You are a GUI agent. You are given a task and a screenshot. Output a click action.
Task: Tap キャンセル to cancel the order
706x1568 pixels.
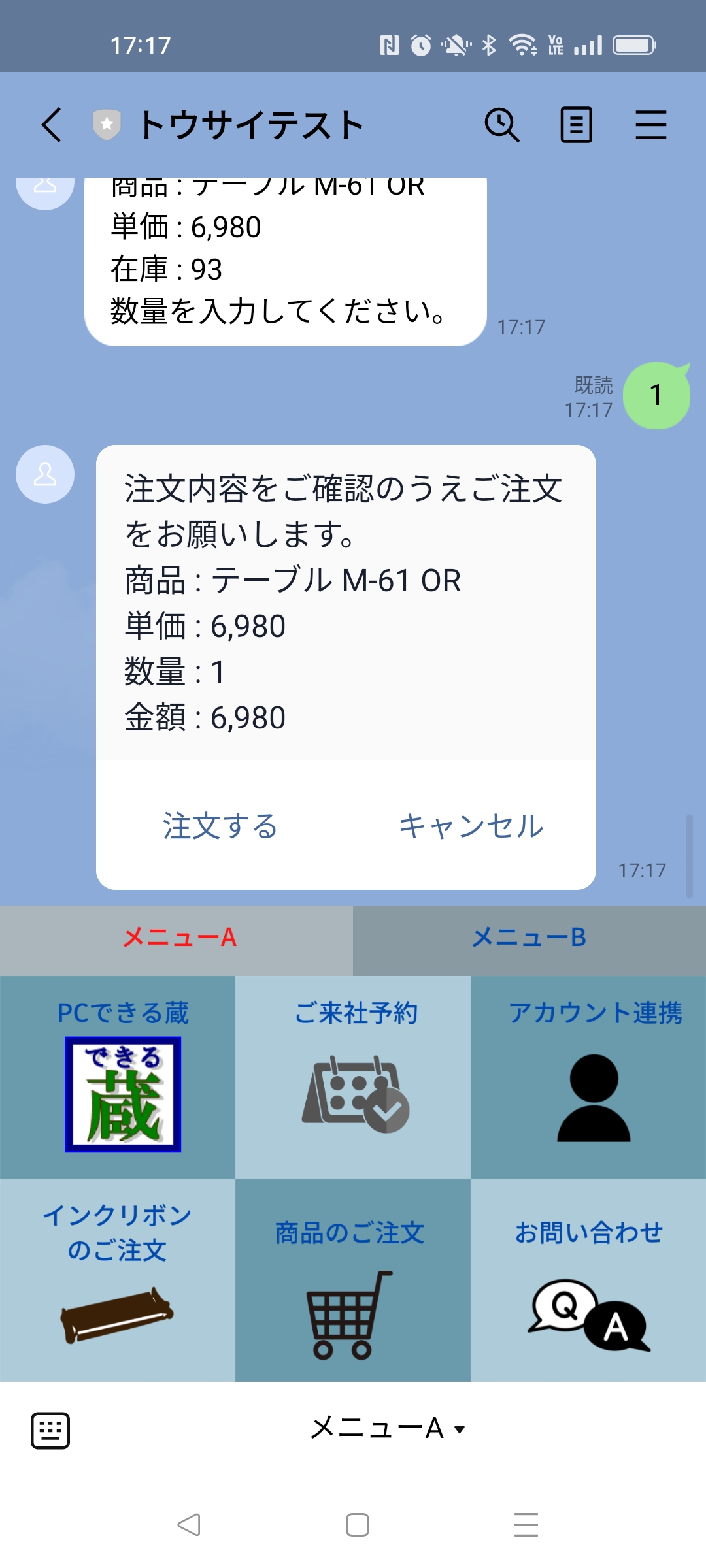471,826
